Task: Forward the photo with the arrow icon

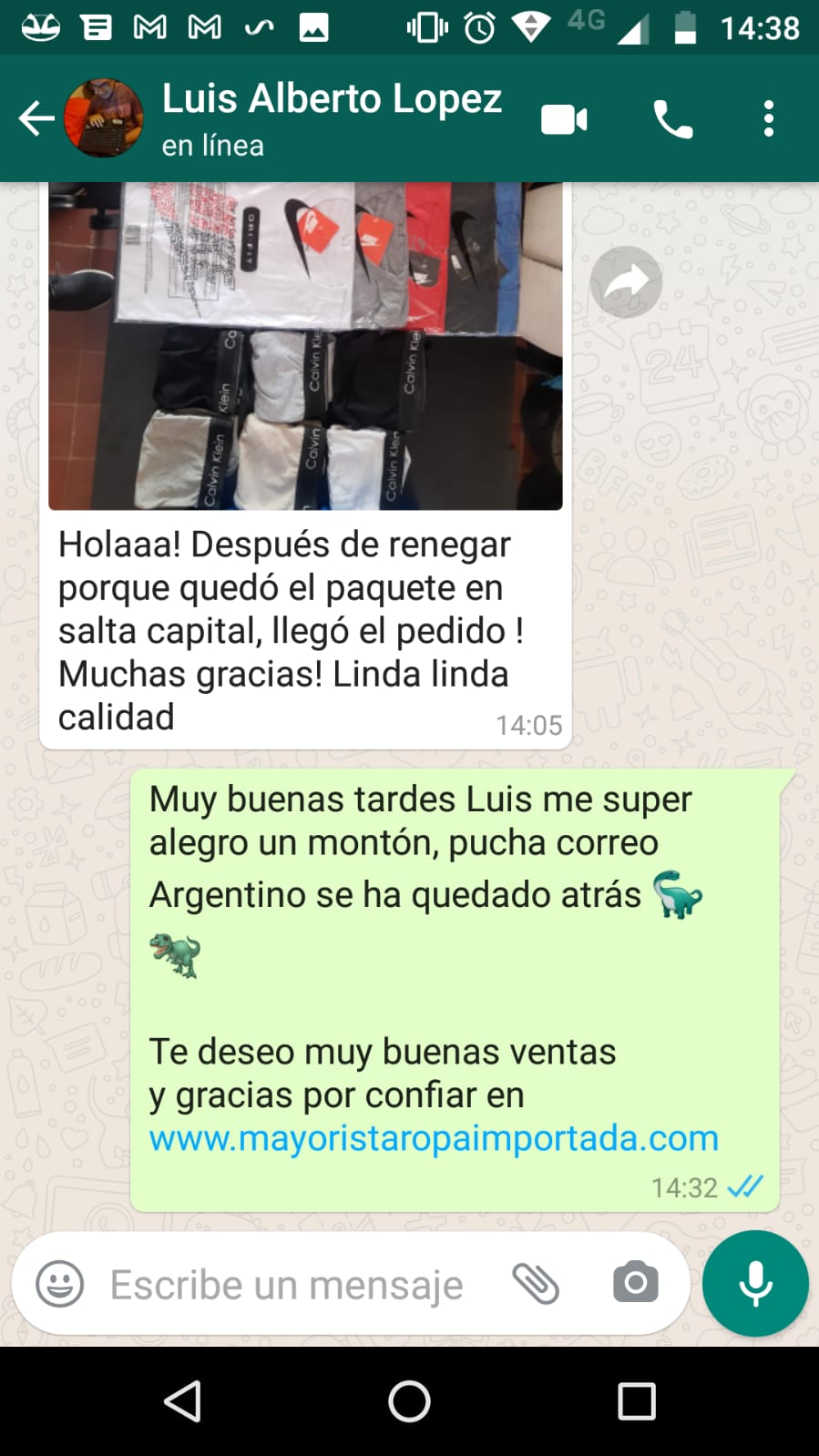Action: pos(626,282)
